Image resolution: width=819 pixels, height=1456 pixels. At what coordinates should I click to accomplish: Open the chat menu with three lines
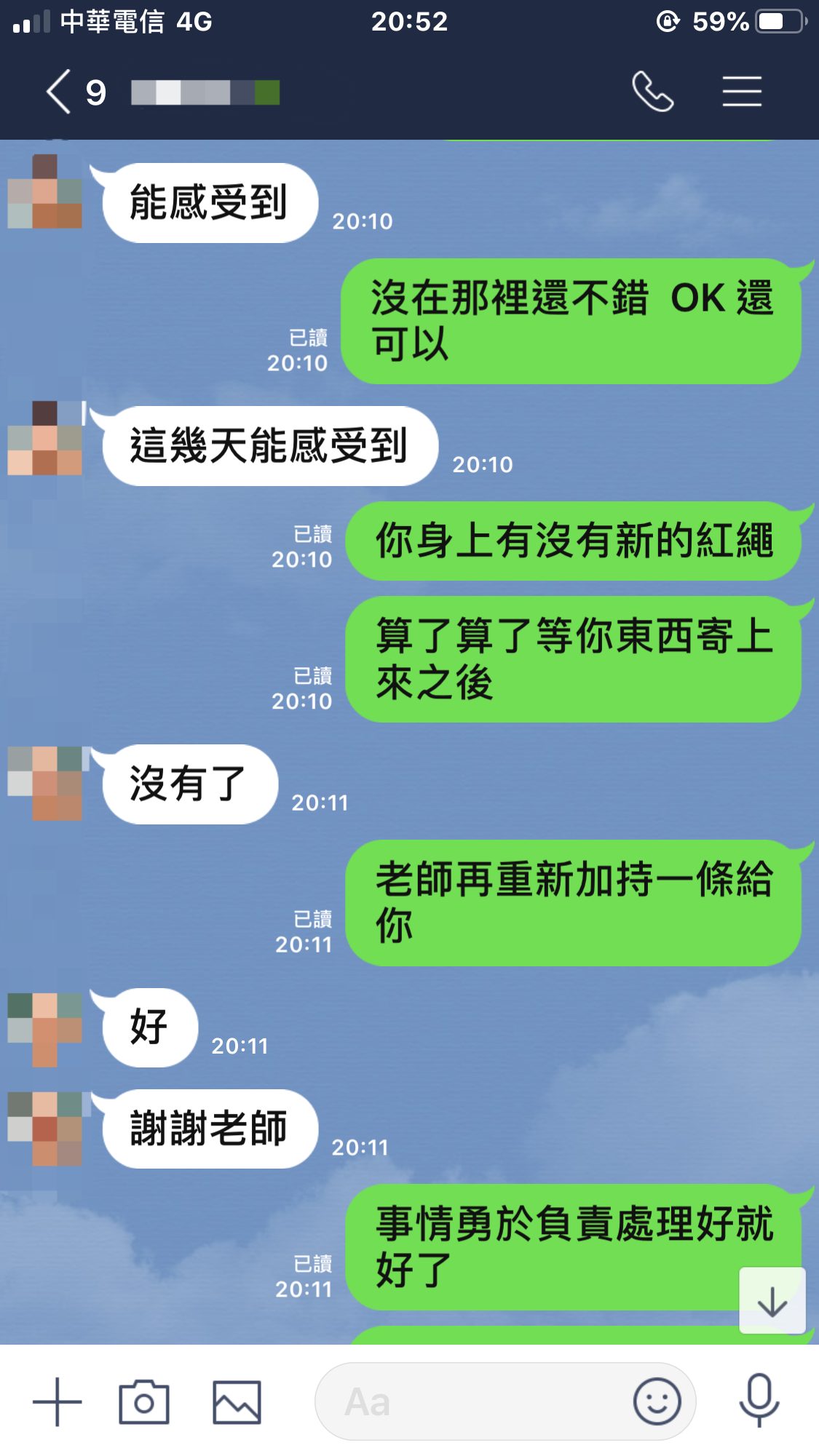tap(742, 92)
